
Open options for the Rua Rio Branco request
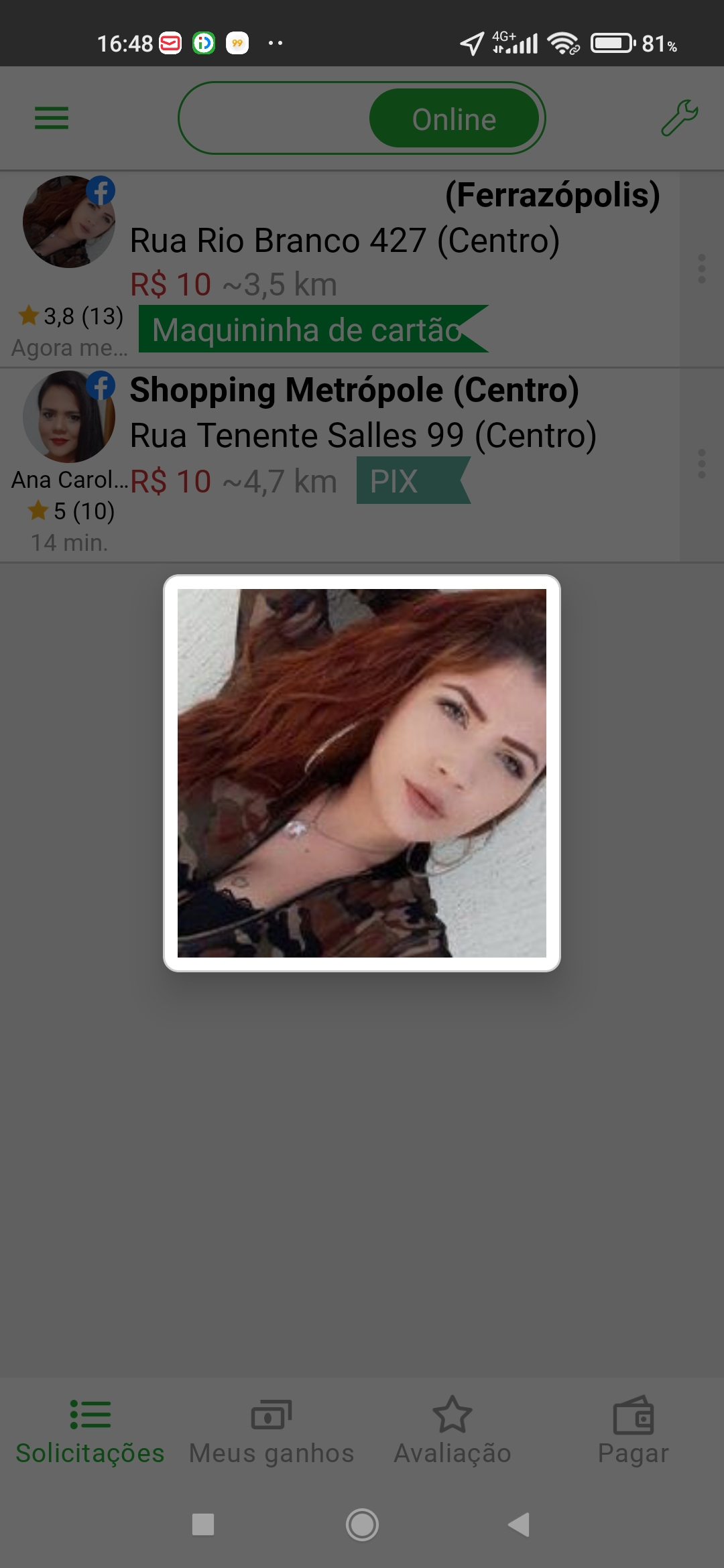pos(701,269)
